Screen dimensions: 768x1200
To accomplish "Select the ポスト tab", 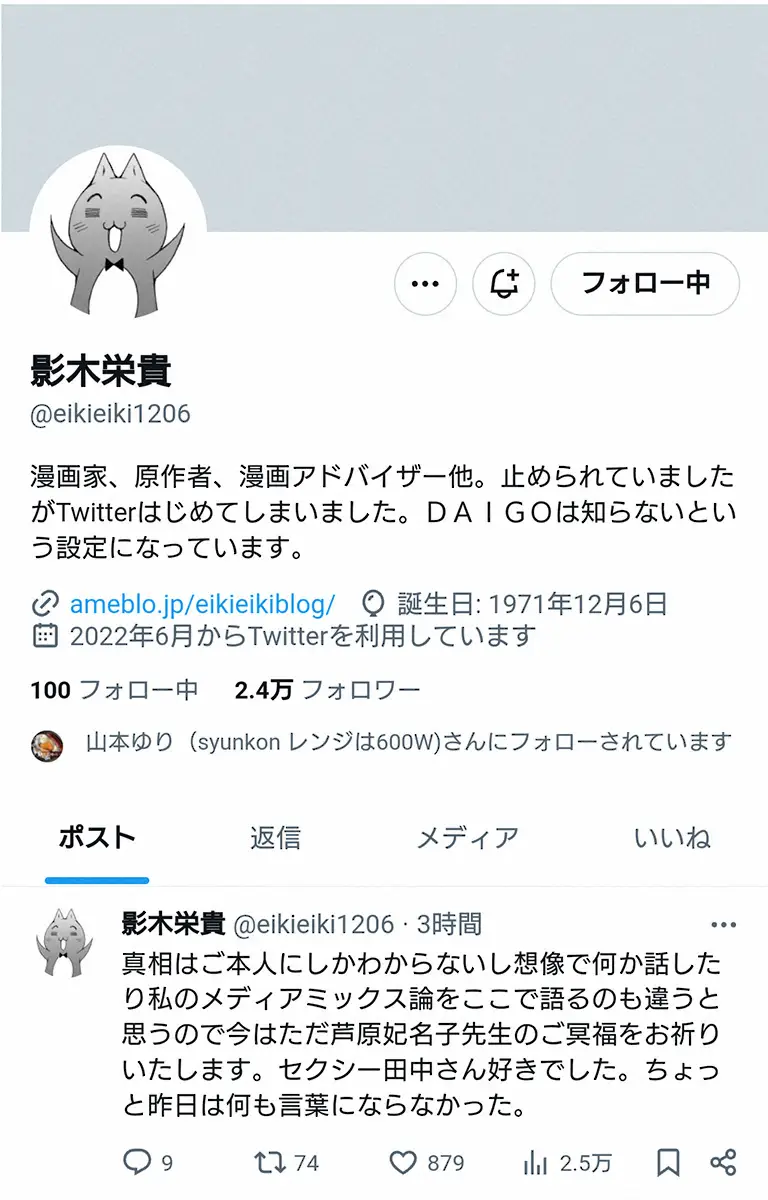I will 97,837.
